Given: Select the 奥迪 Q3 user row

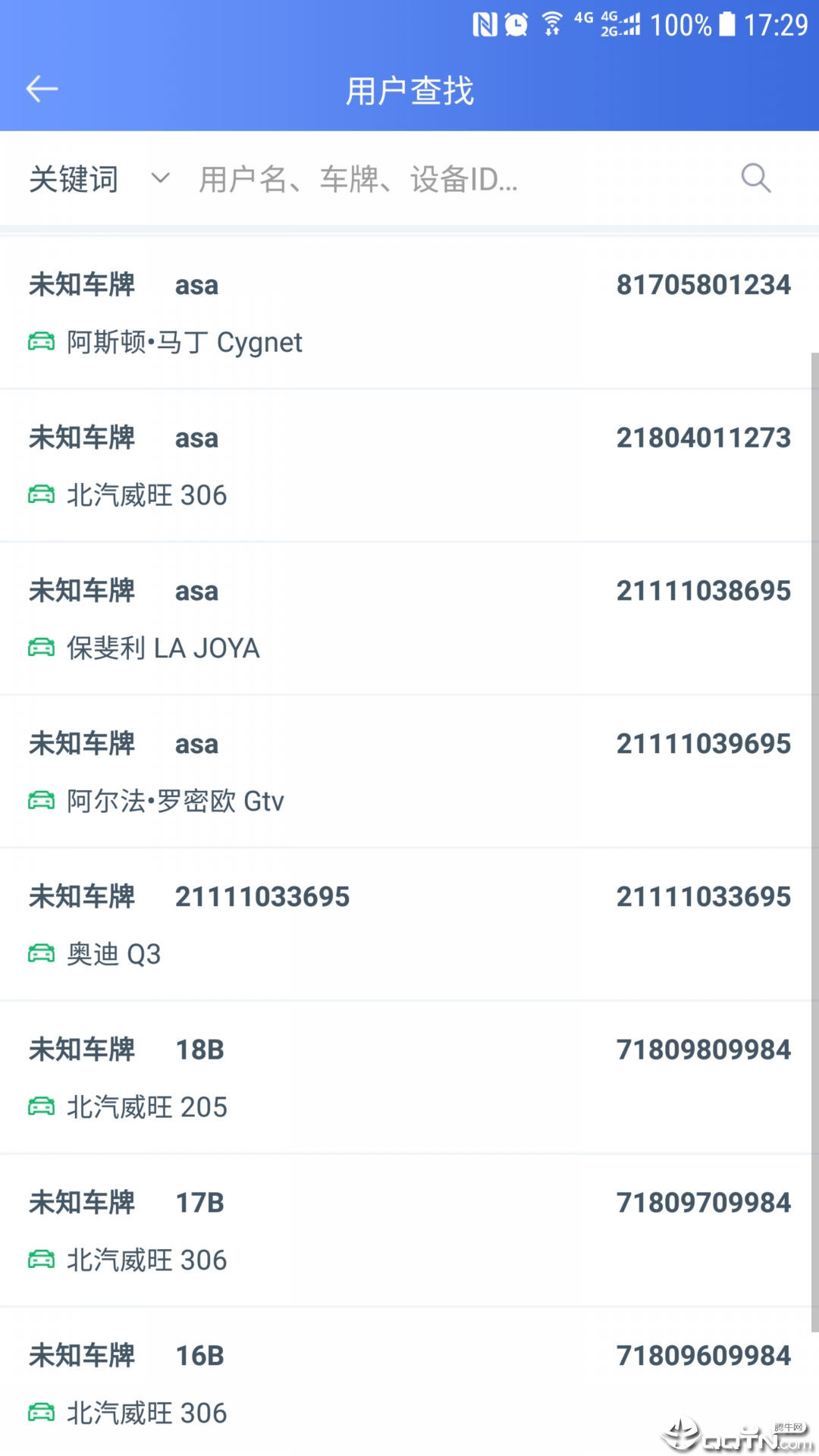Looking at the screenshot, I should coord(409,924).
